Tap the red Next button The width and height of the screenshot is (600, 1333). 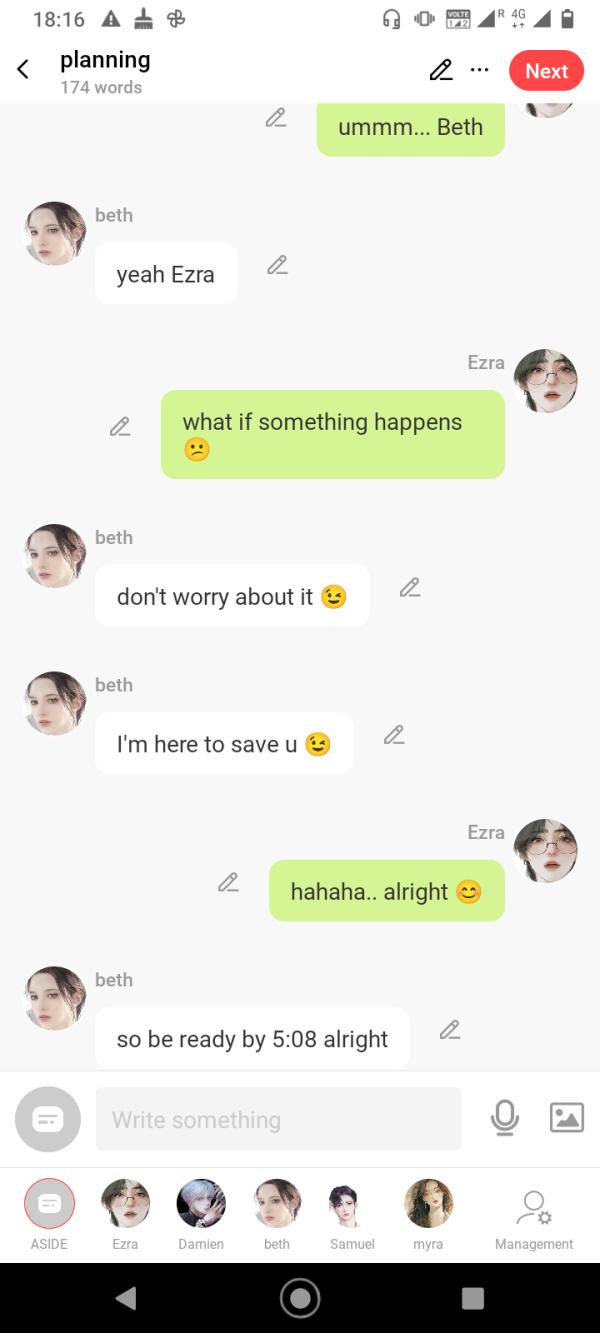click(546, 71)
